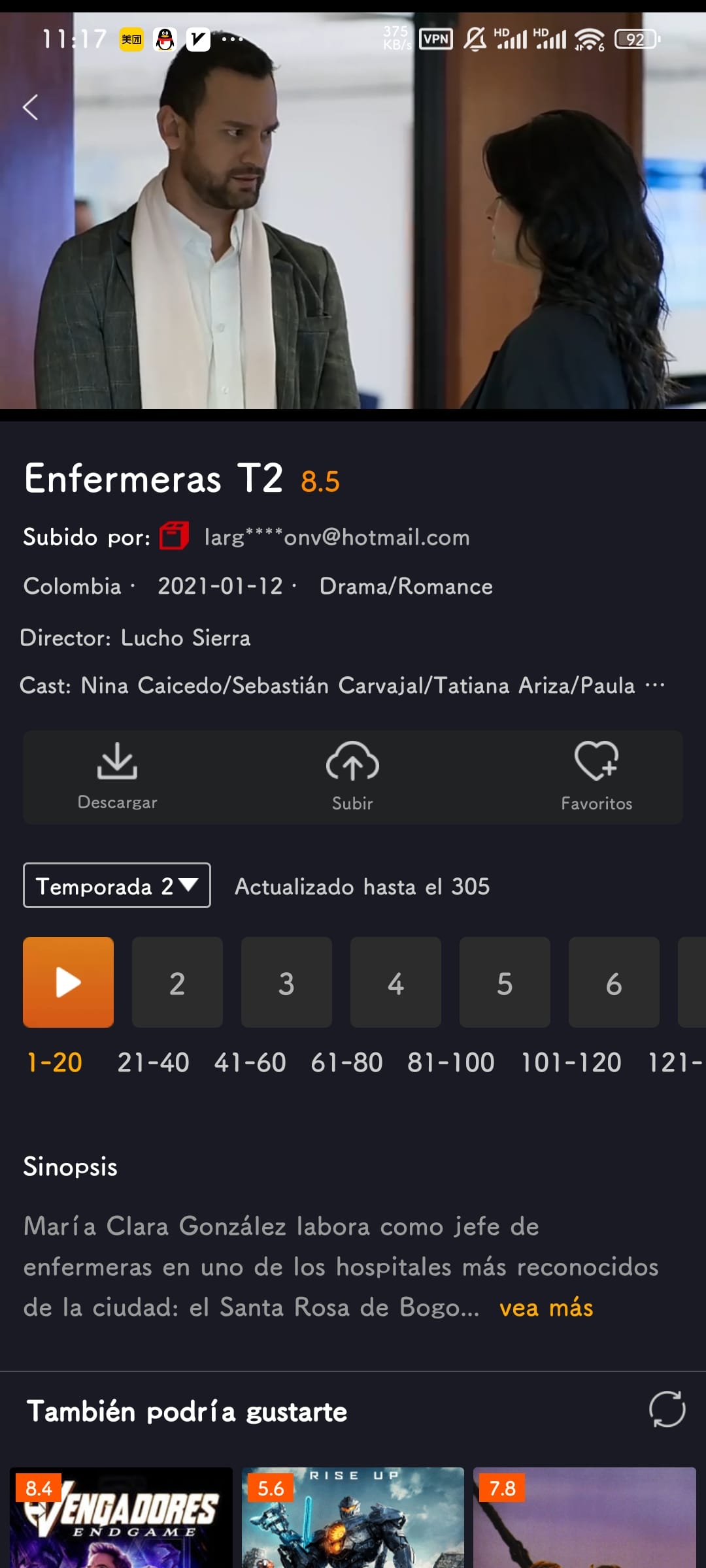Expand the synopsis with vea más
Viewport: 706px width, 1568px height.
tap(546, 1308)
